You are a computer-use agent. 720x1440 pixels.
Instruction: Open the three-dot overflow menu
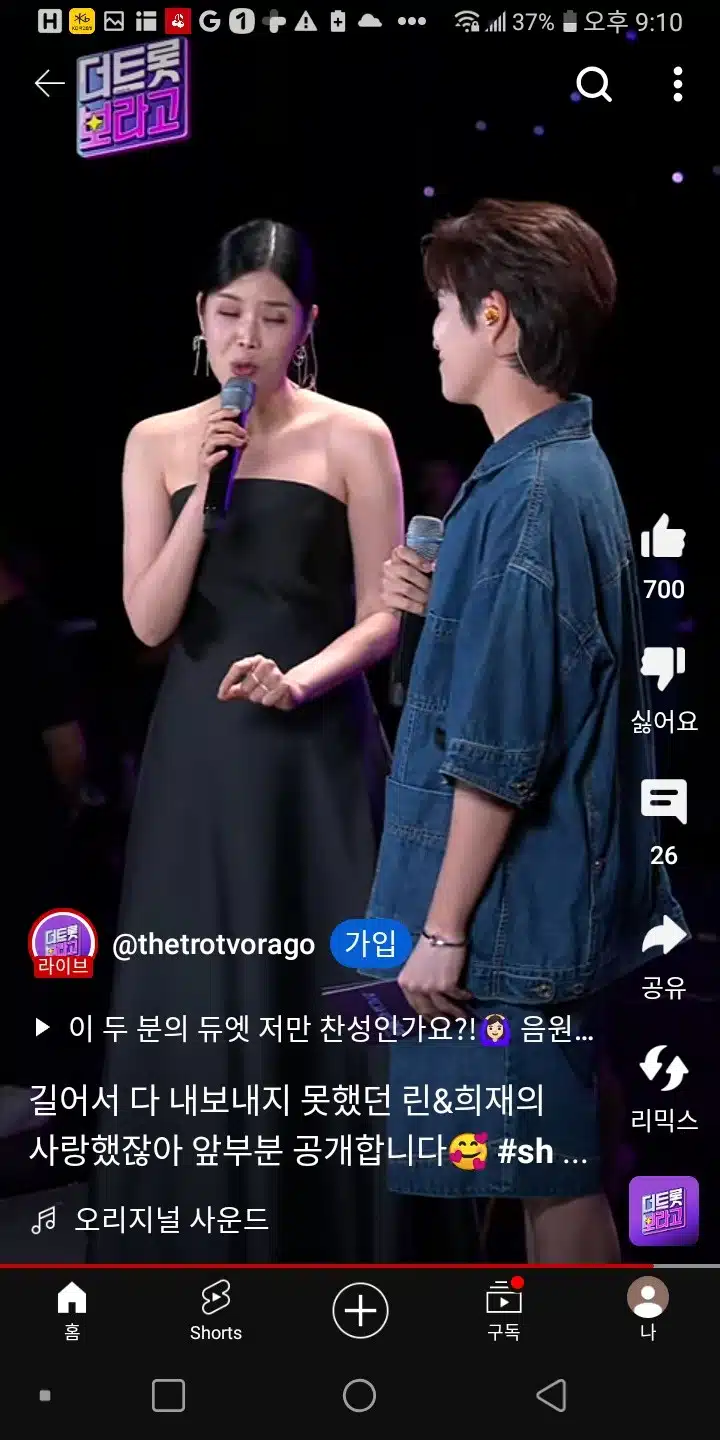[x=678, y=85]
